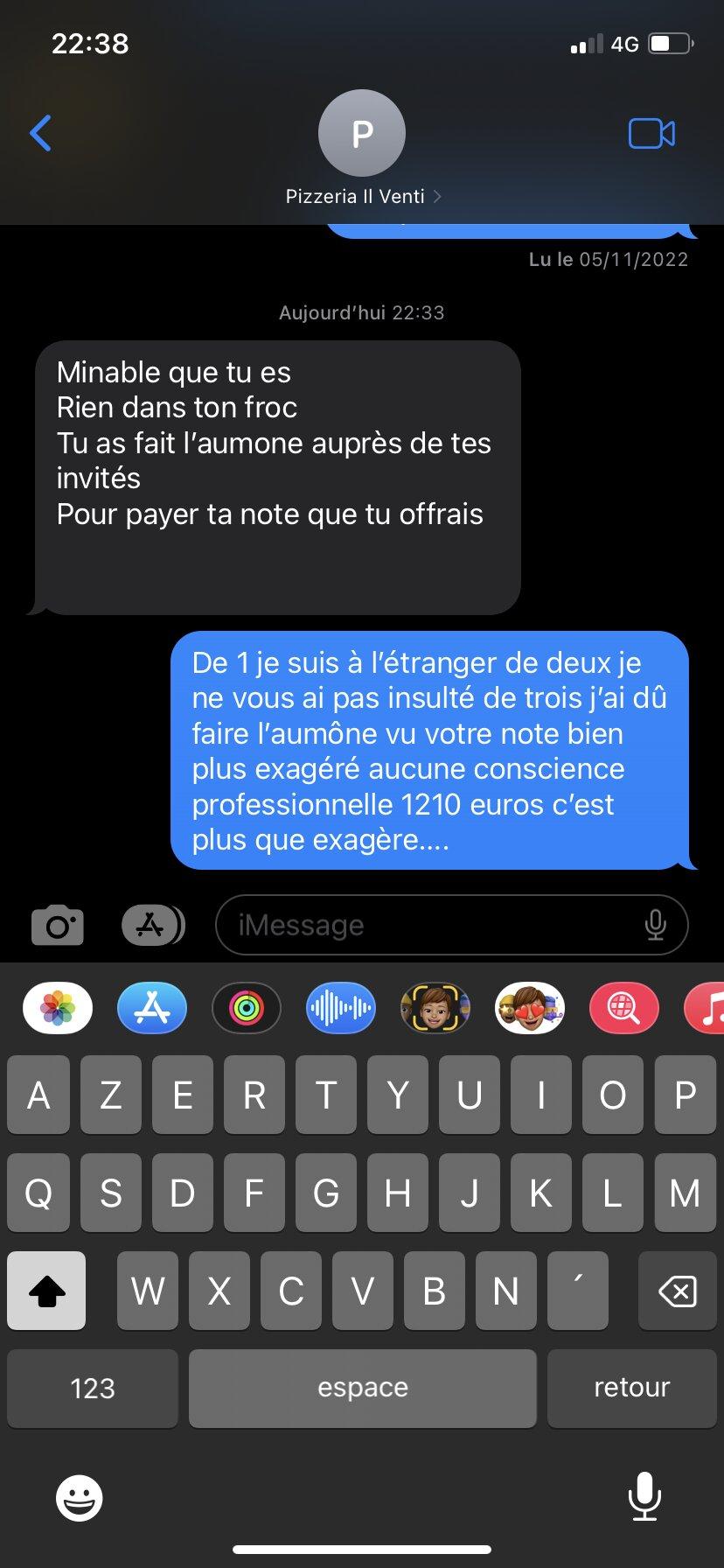
Task: Toggle the App Store apps drawer
Action: (x=152, y=925)
